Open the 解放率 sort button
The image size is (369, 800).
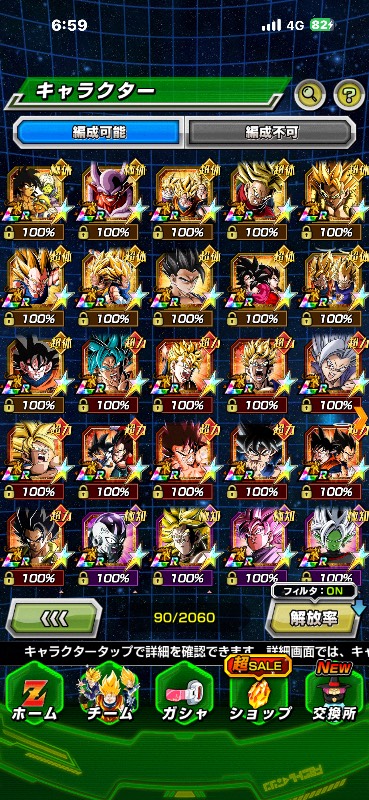[x=314, y=618]
